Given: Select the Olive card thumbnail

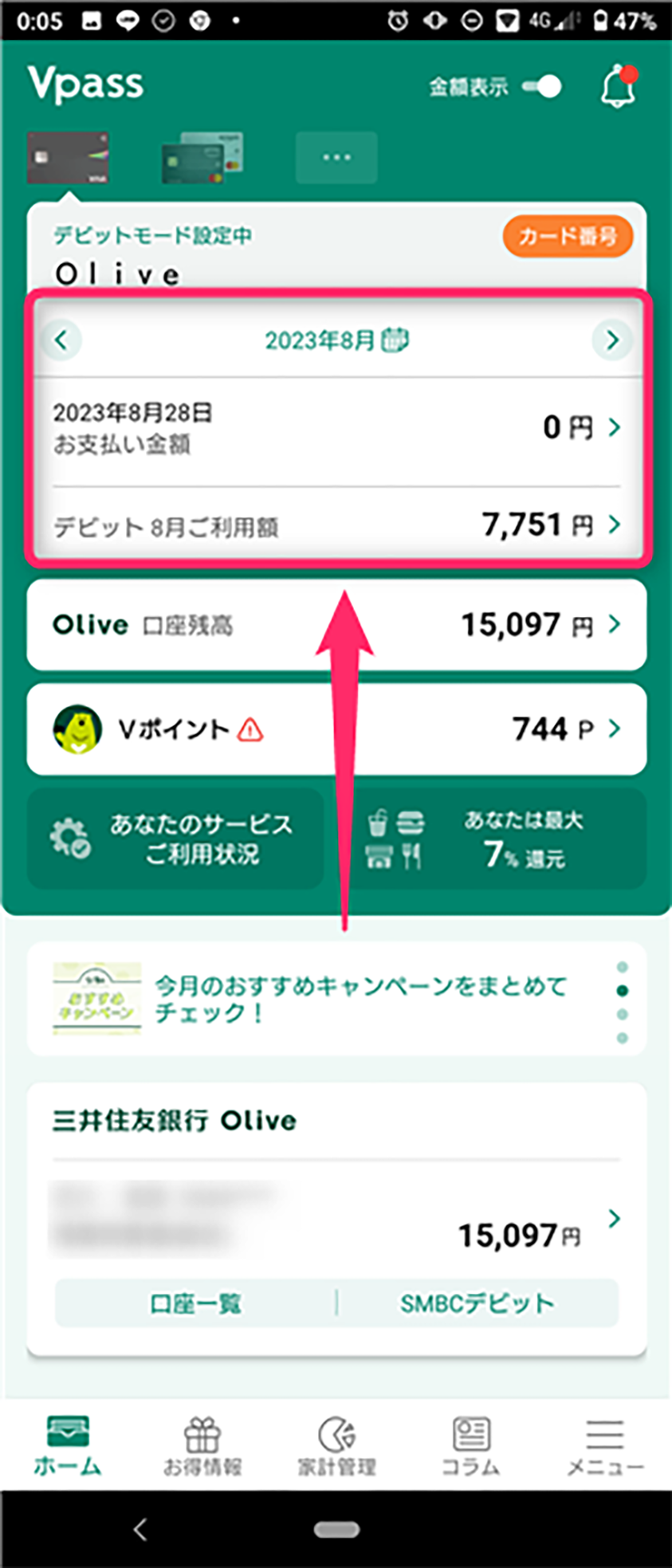Looking at the screenshot, I should tap(68, 158).
